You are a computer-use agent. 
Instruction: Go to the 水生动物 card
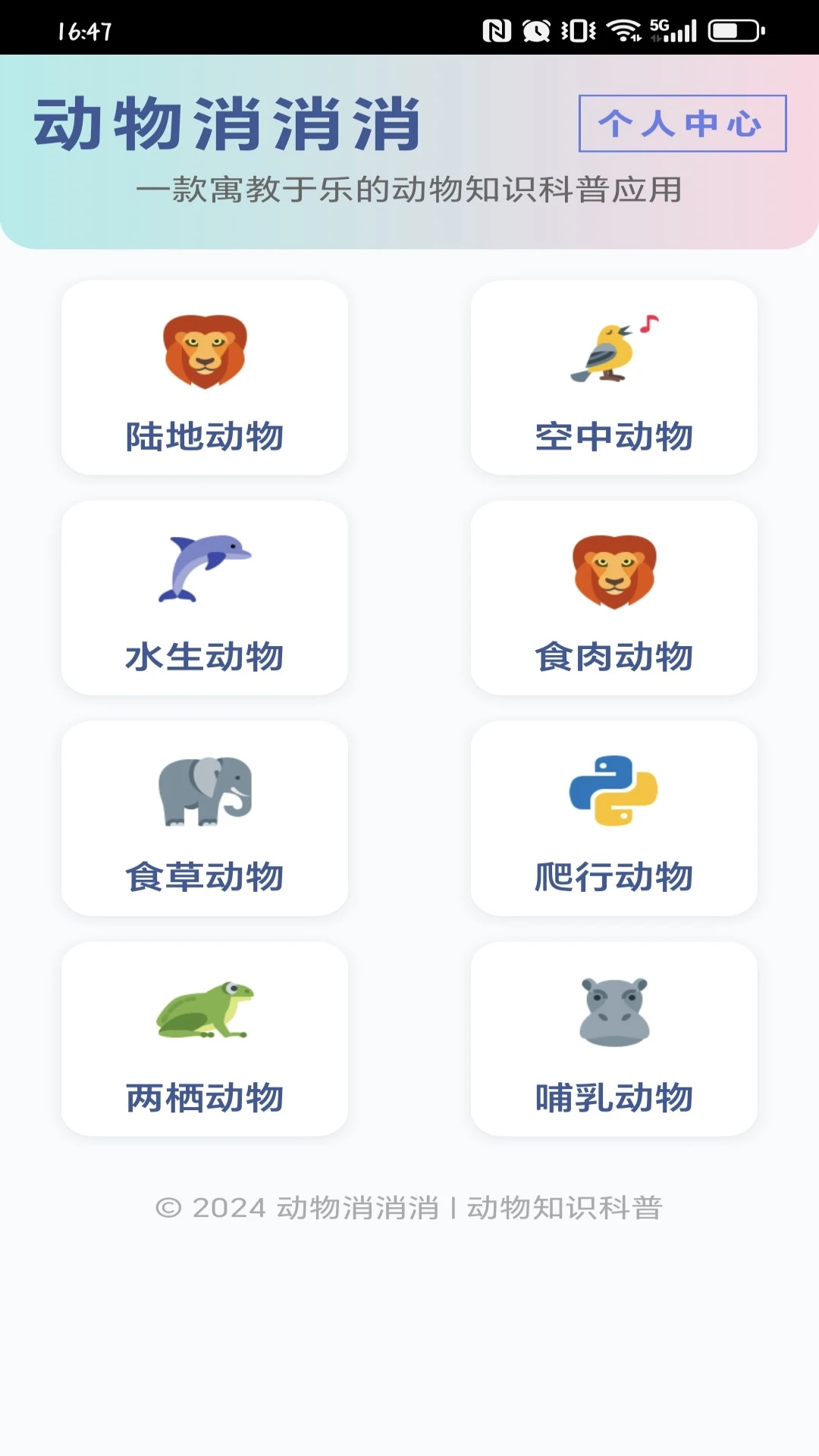pyautogui.click(x=205, y=598)
